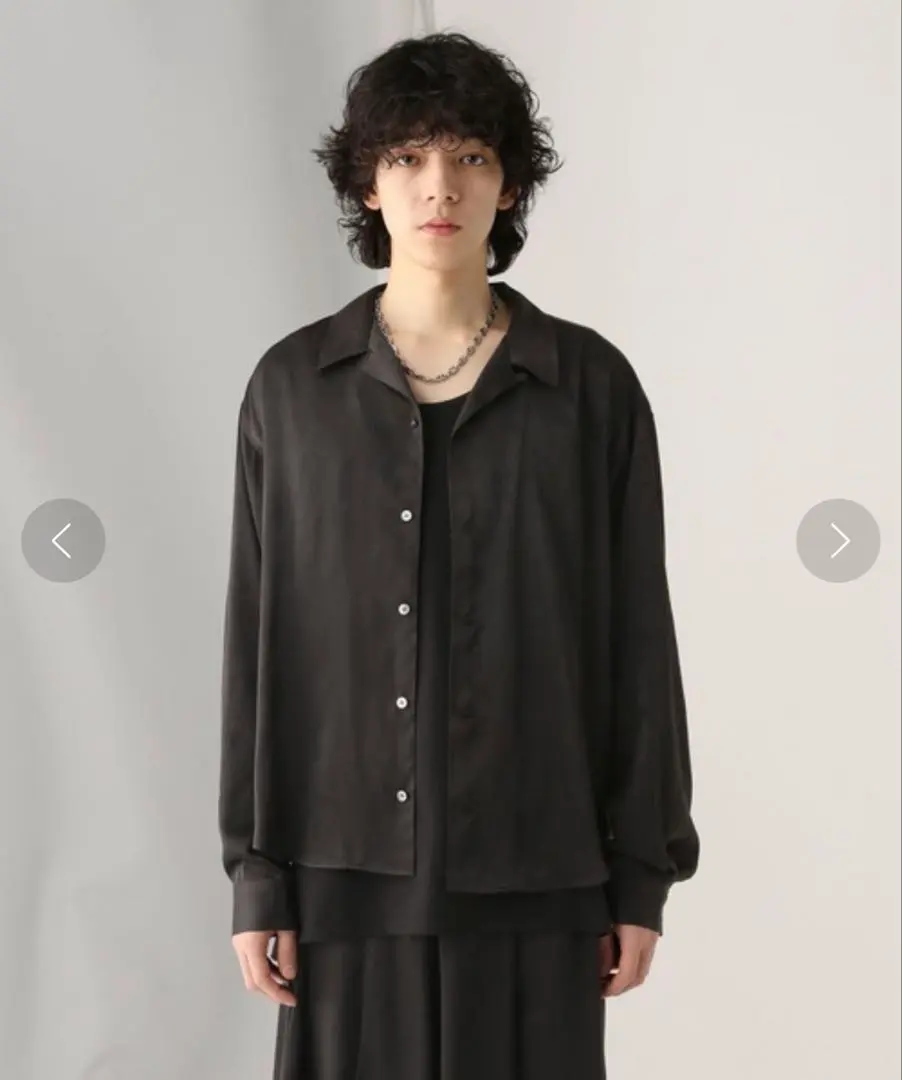Image resolution: width=902 pixels, height=1080 pixels.
Task: Go to the previous product photo
Action: pyautogui.click(x=63, y=541)
